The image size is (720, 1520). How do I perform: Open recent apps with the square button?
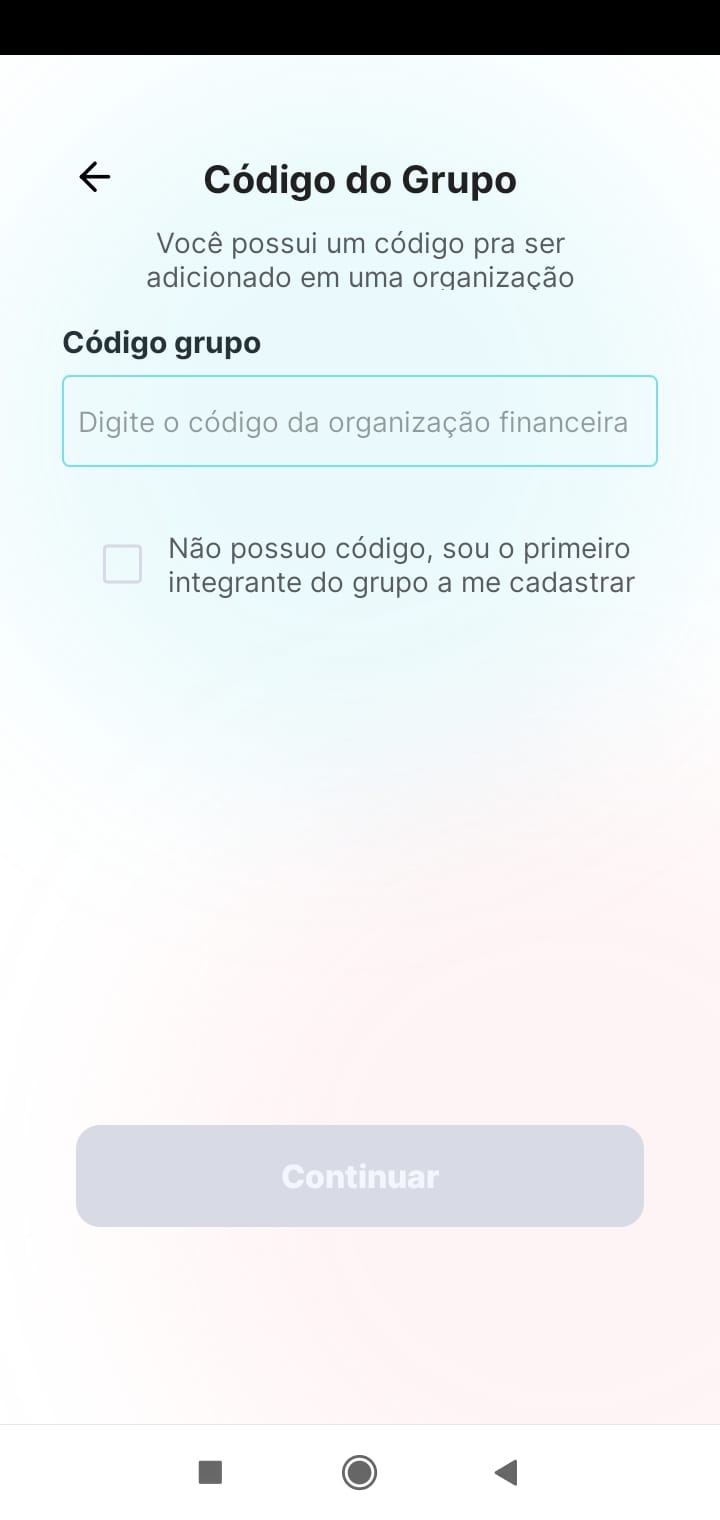click(x=210, y=1472)
